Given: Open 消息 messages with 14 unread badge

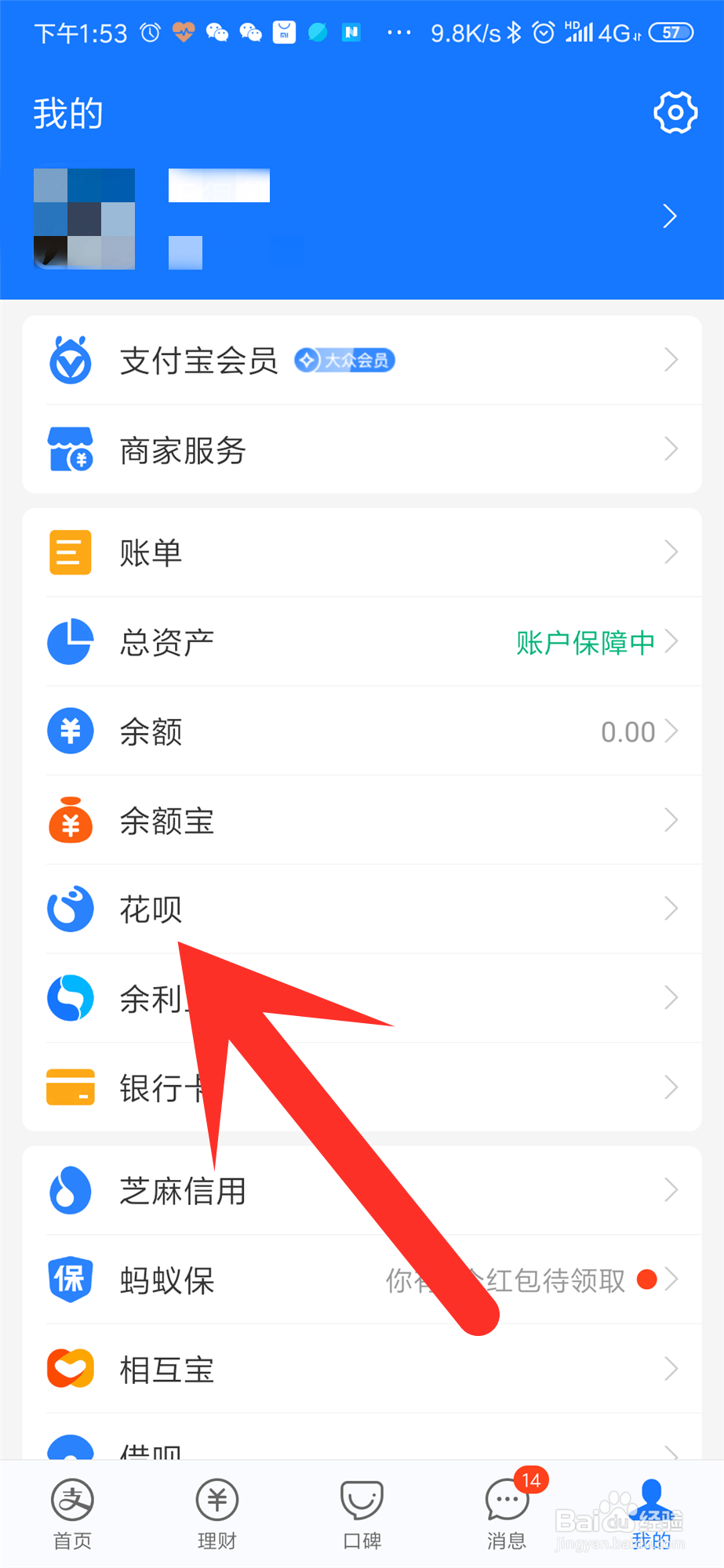Looking at the screenshot, I should point(507,1513).
